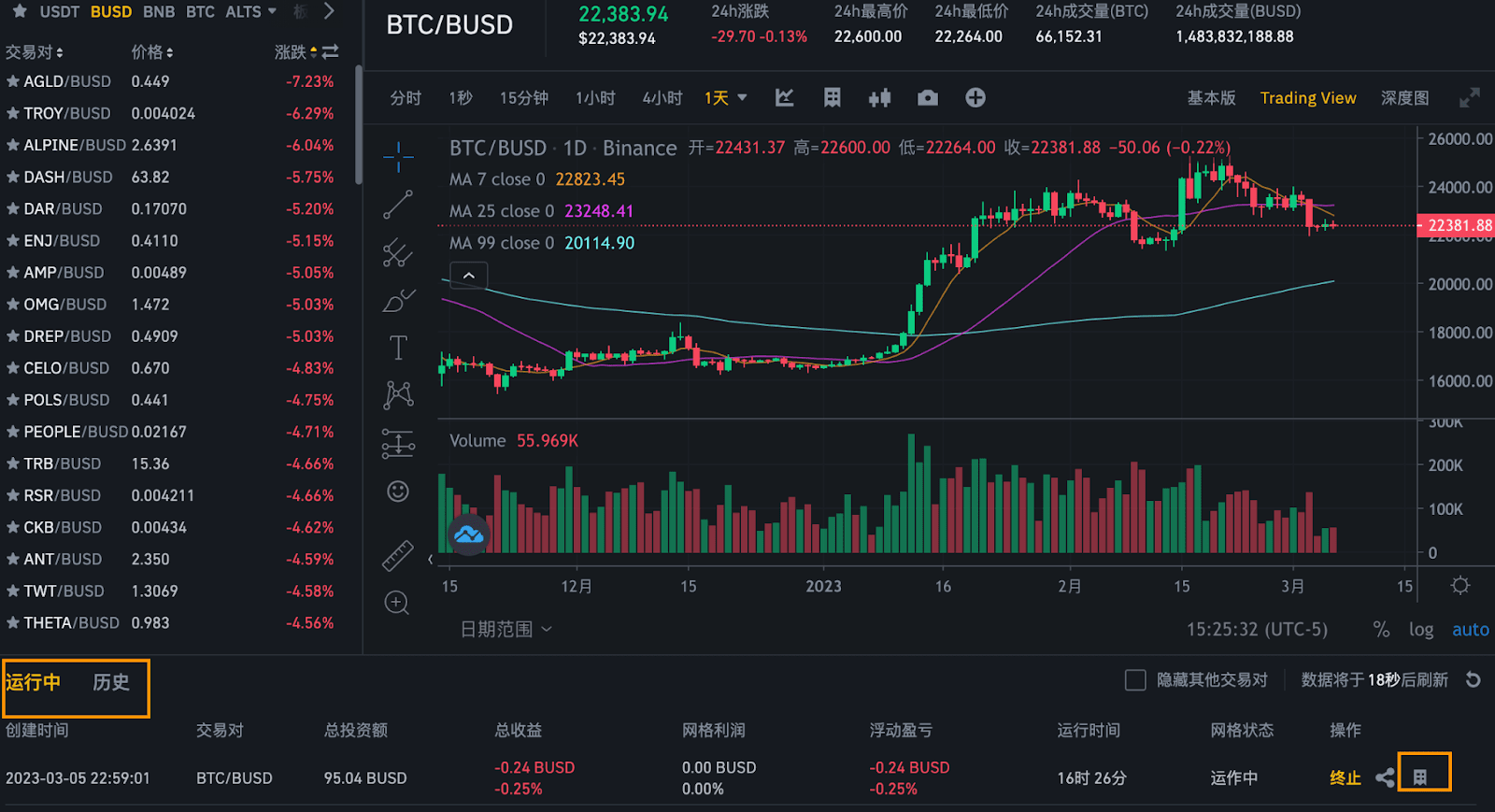Screen dimensions: 1495x812
Task: Open the AGLD/BUSD trading pair
Action: click(x=67, y=82)
